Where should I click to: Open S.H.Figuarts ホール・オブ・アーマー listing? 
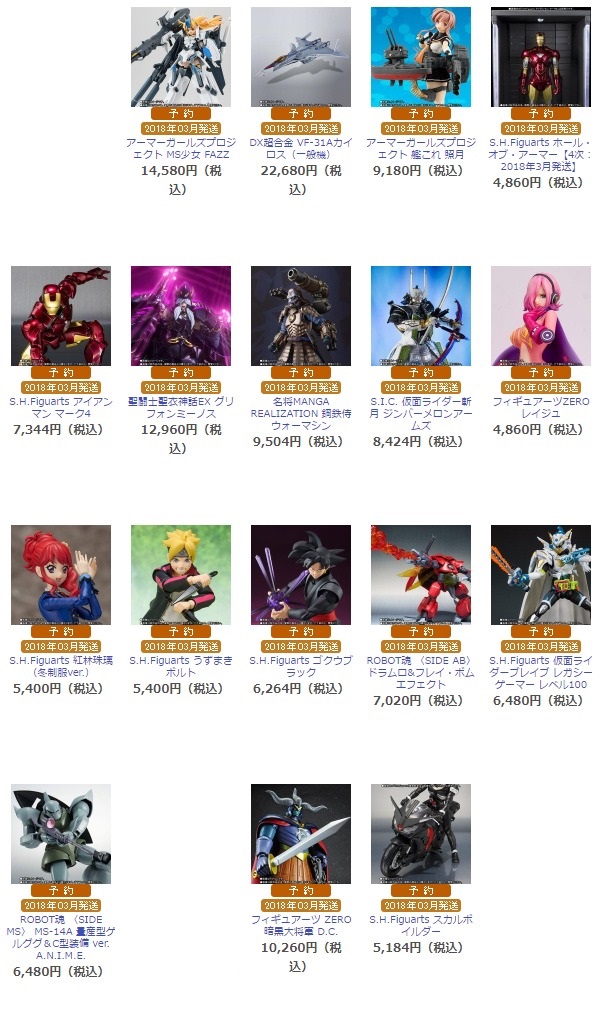tap(540, 155)
